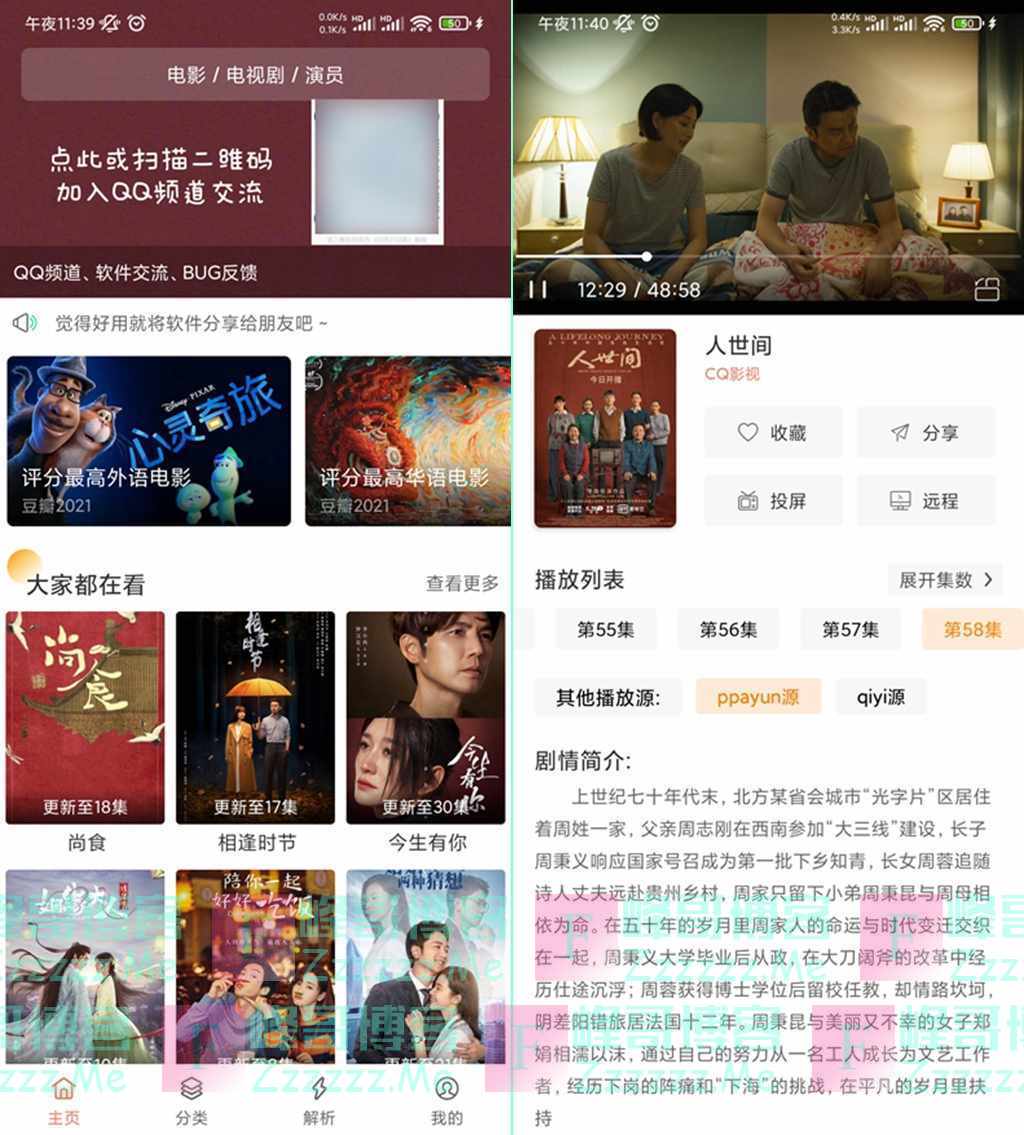Add 人世间 to favorites with 收藏
This screenshot has height=1135, width=1024.
pyautogui.click(x=773, y=433)
